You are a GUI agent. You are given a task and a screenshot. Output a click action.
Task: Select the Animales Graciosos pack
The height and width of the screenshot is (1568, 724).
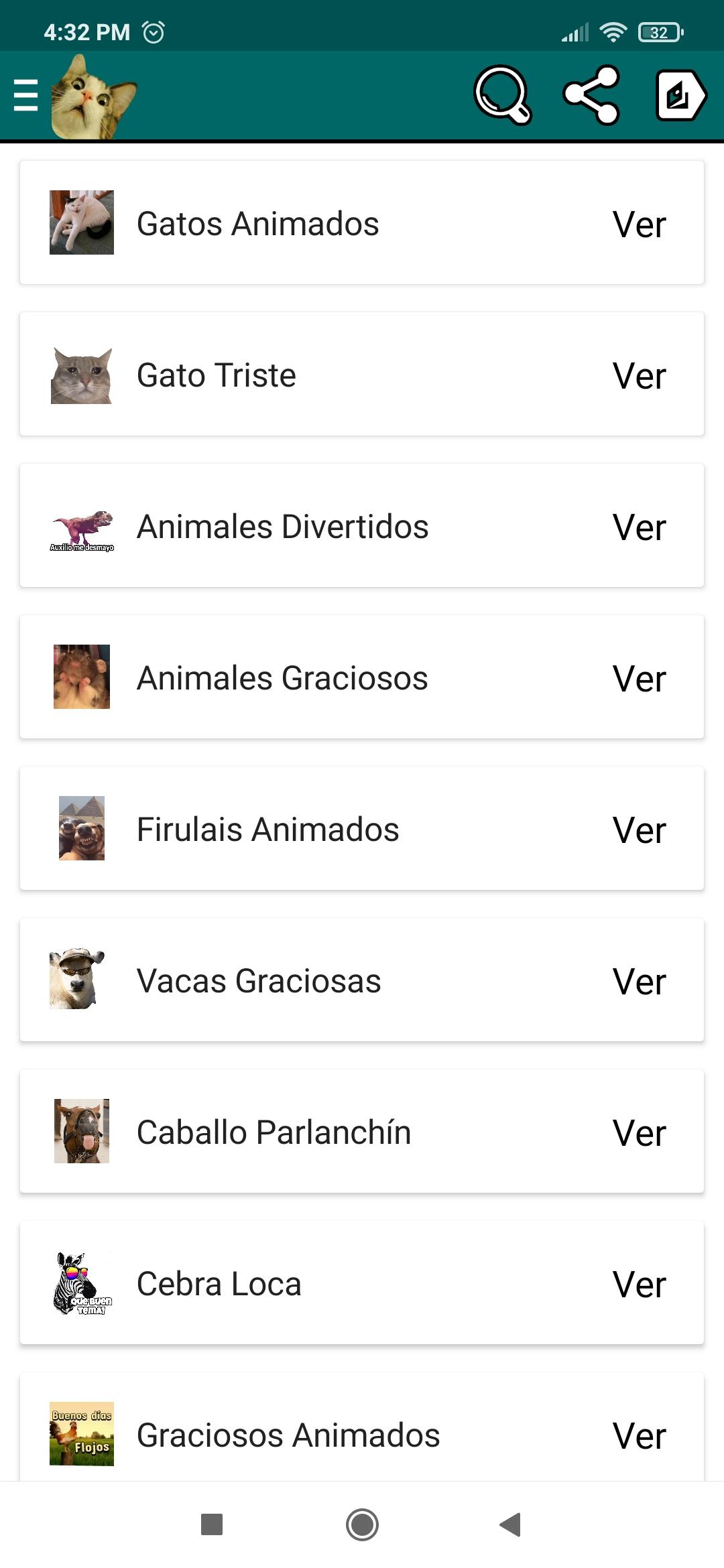(362, 677)
